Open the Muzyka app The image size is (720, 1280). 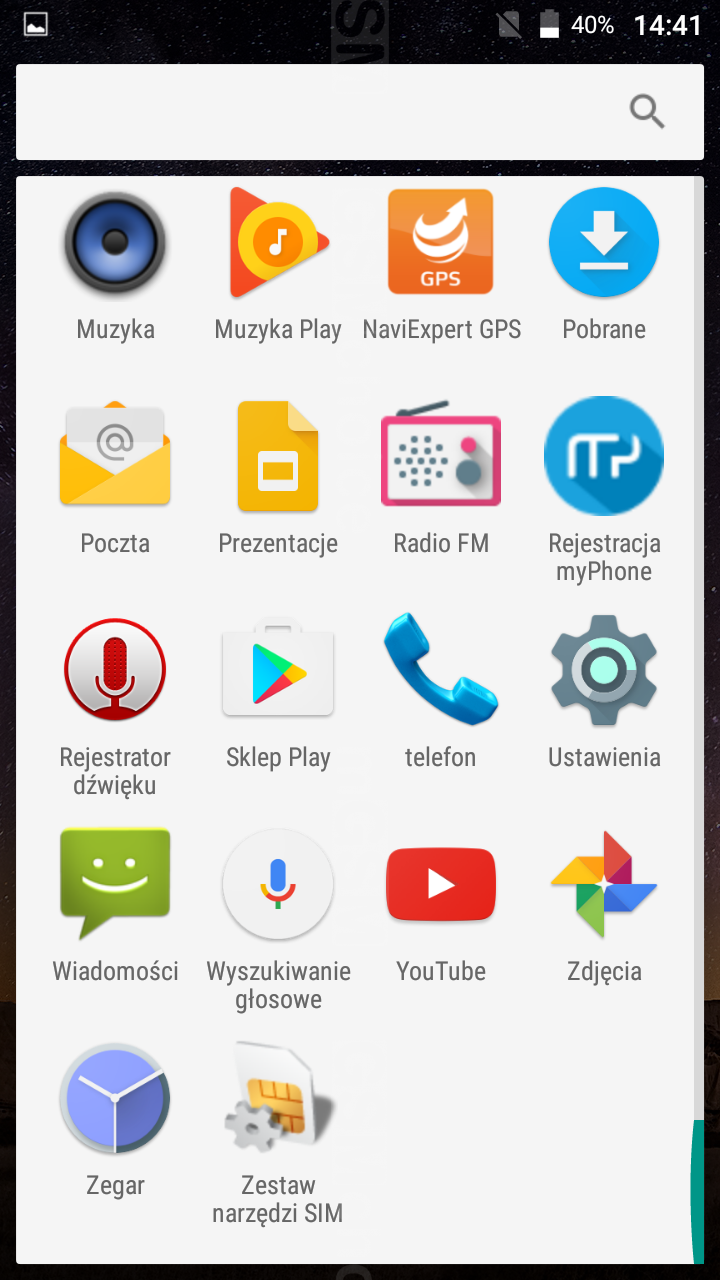[x=115, y=244]
